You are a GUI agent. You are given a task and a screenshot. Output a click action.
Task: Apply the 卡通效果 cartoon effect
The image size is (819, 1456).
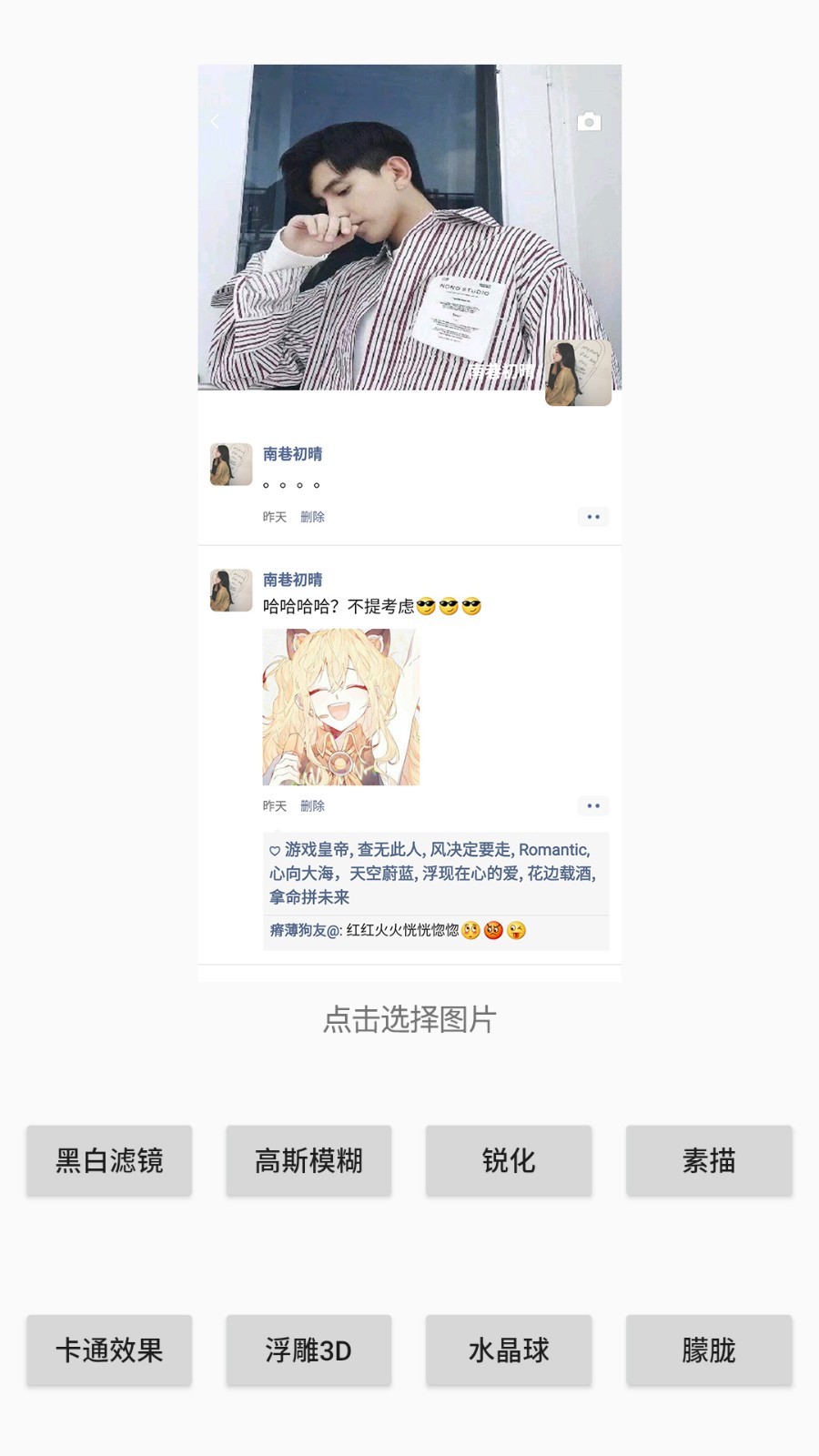(109, 1350)
